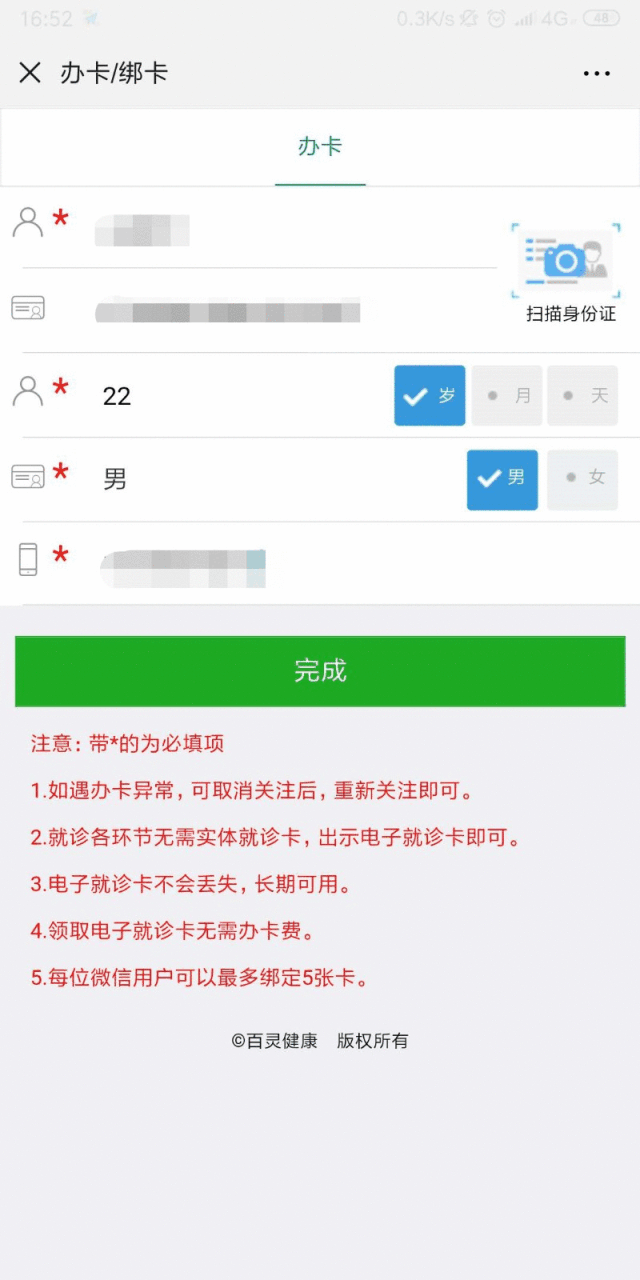
Task: Close the 办卡/绑卡 page
Action: click(30, 73)
